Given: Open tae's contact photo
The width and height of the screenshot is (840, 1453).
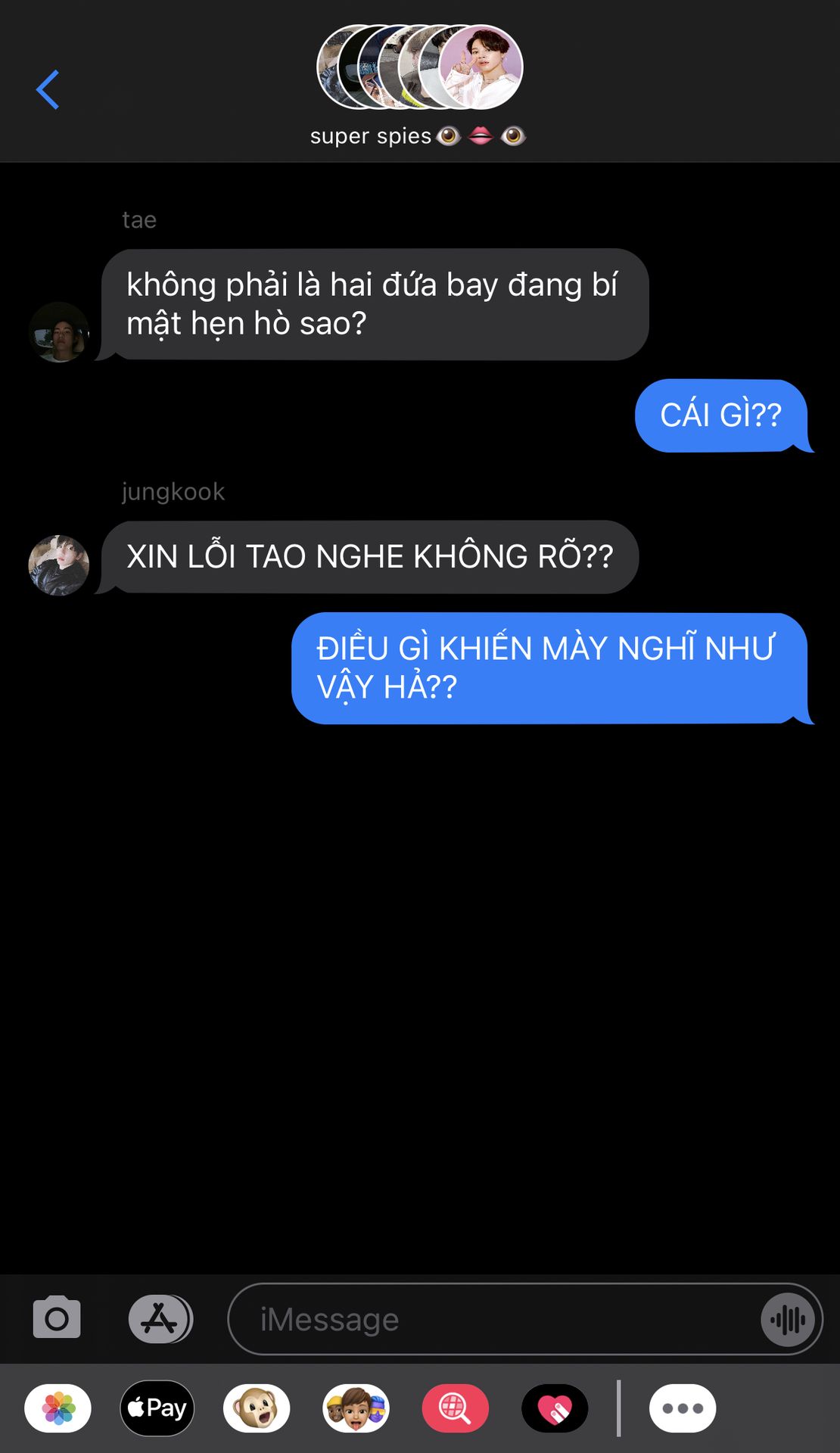Looking at the screenshot, I should pyautogui.click(x=59, y=331).
